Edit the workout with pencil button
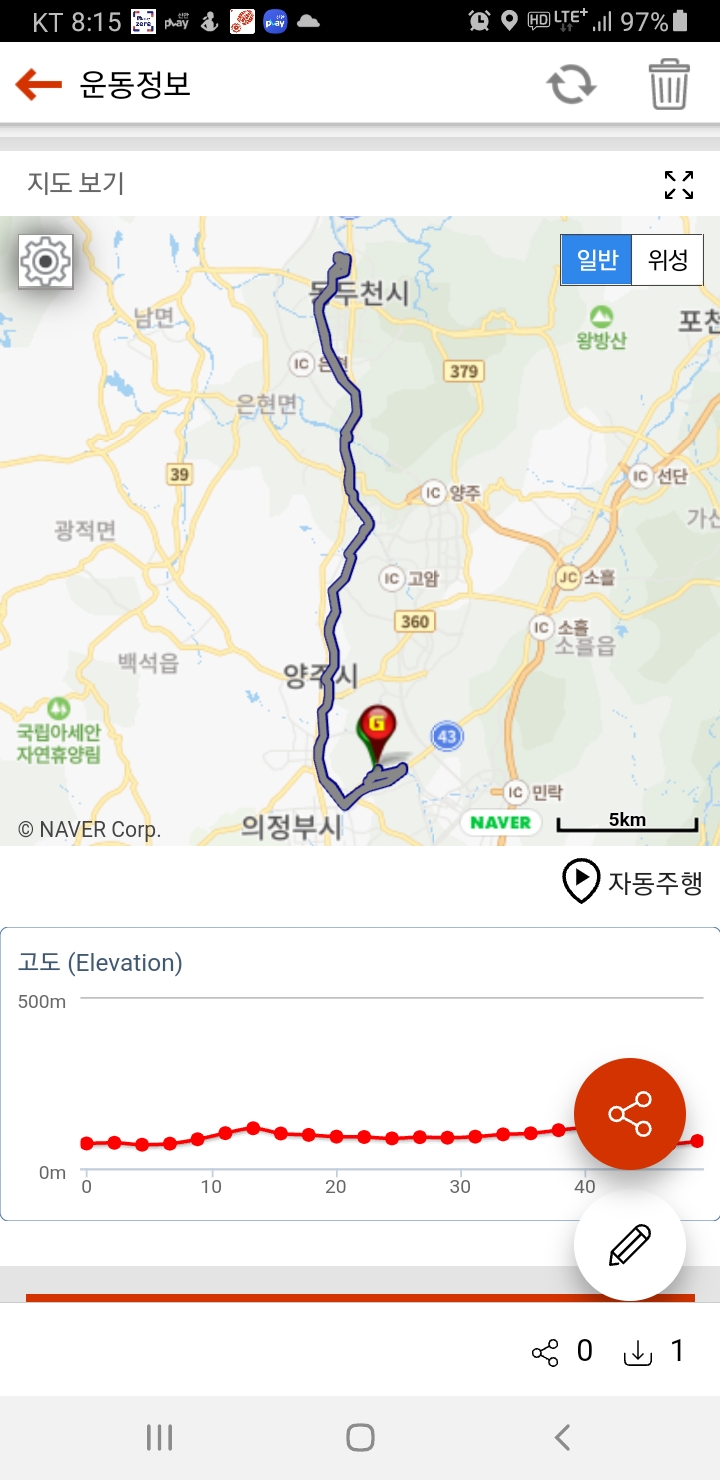 click(630, 1245)
